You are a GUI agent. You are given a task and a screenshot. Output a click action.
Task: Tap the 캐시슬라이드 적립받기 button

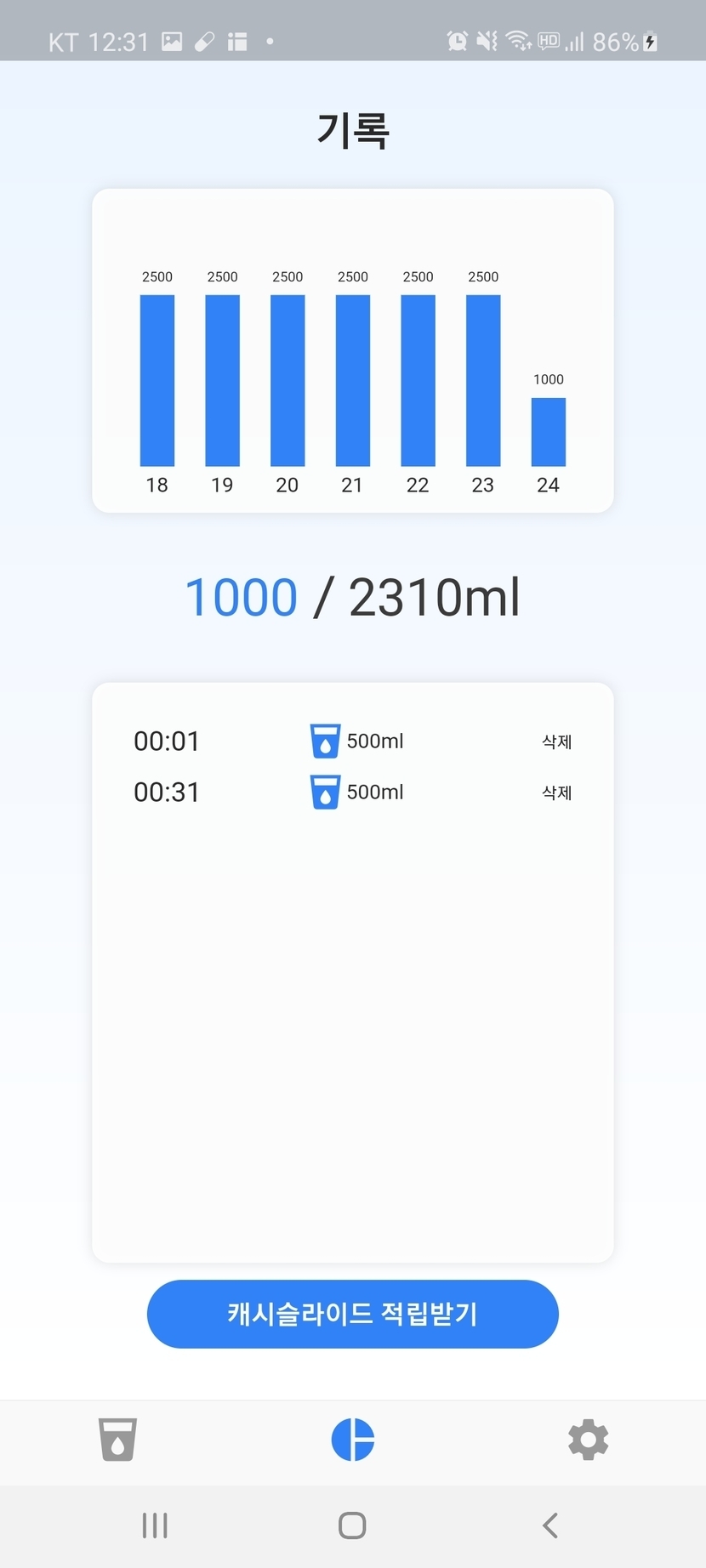tap(352, 1314)
